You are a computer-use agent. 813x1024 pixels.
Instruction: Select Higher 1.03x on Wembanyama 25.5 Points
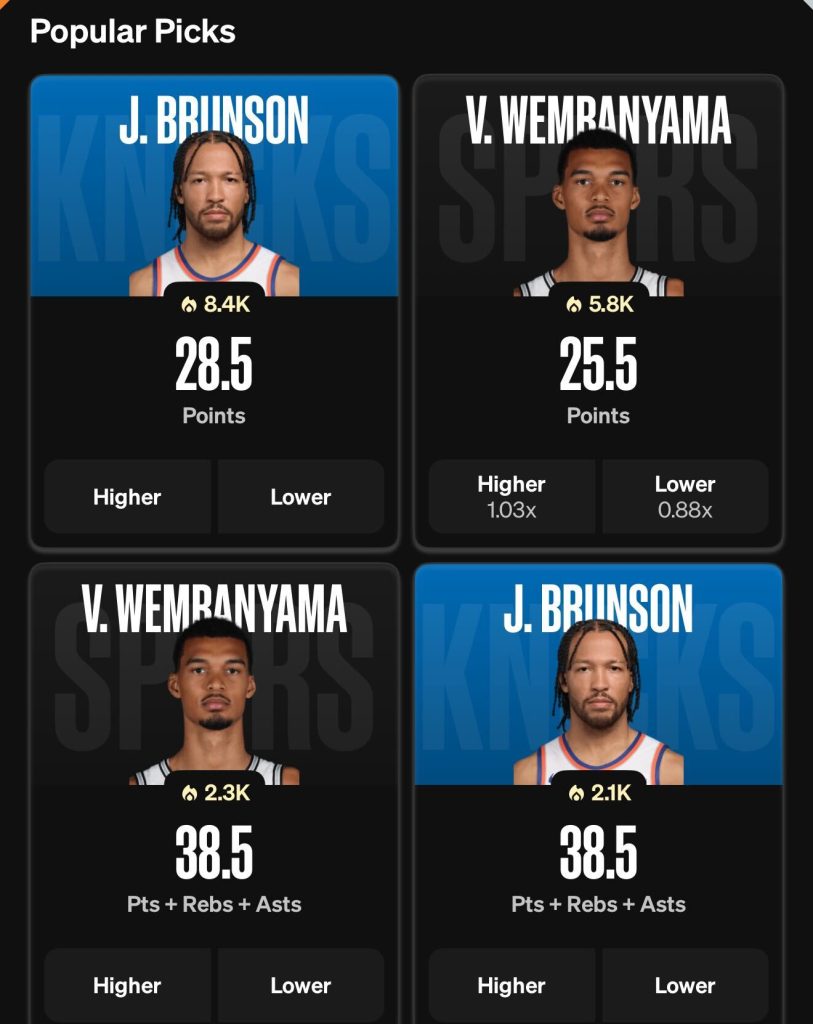pyautogui.click(x=511, y=497)
